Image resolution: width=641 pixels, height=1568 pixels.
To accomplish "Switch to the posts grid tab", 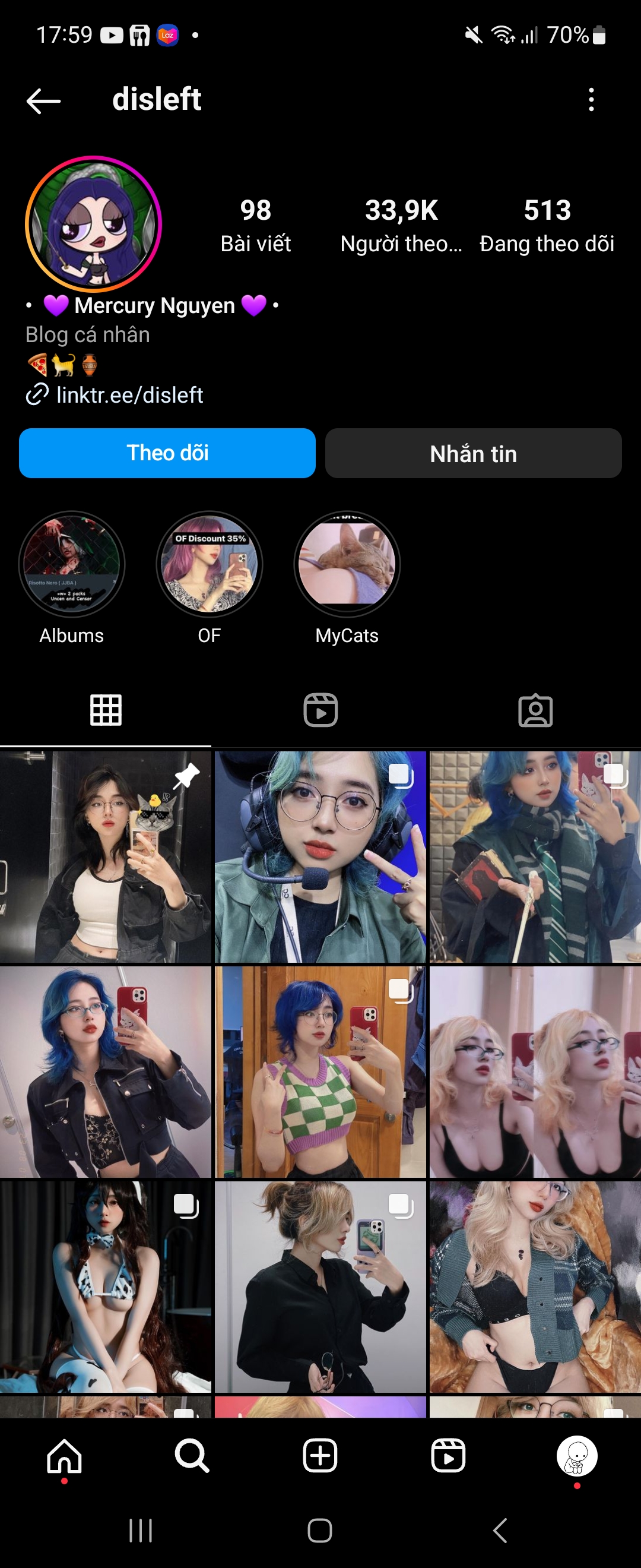I will point(106,710).
